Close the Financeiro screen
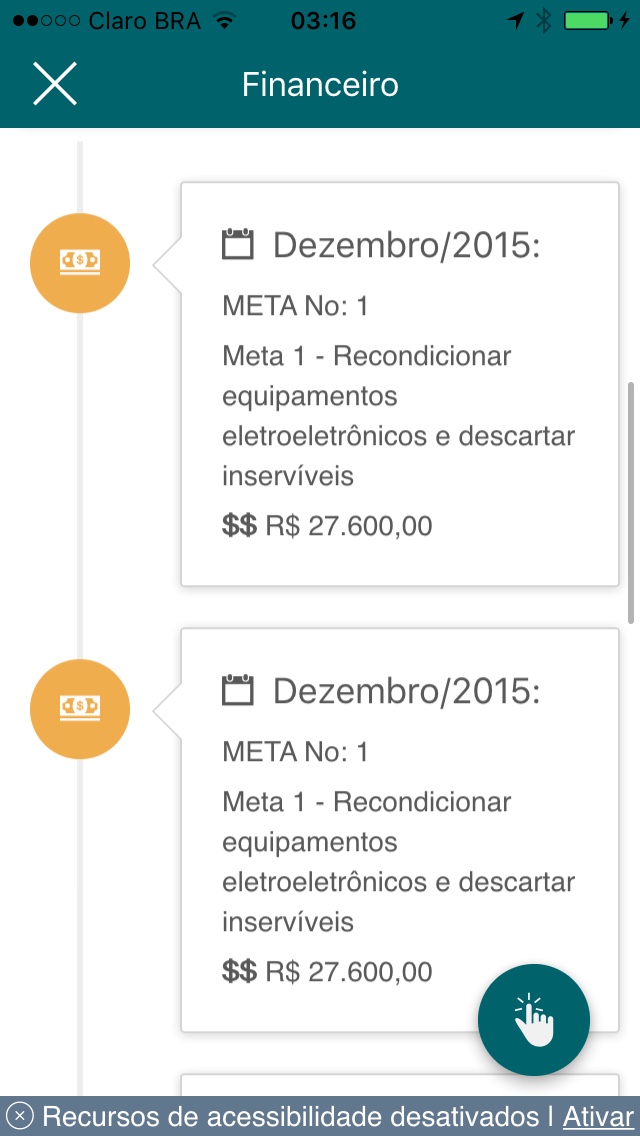 tap(55, 84)
